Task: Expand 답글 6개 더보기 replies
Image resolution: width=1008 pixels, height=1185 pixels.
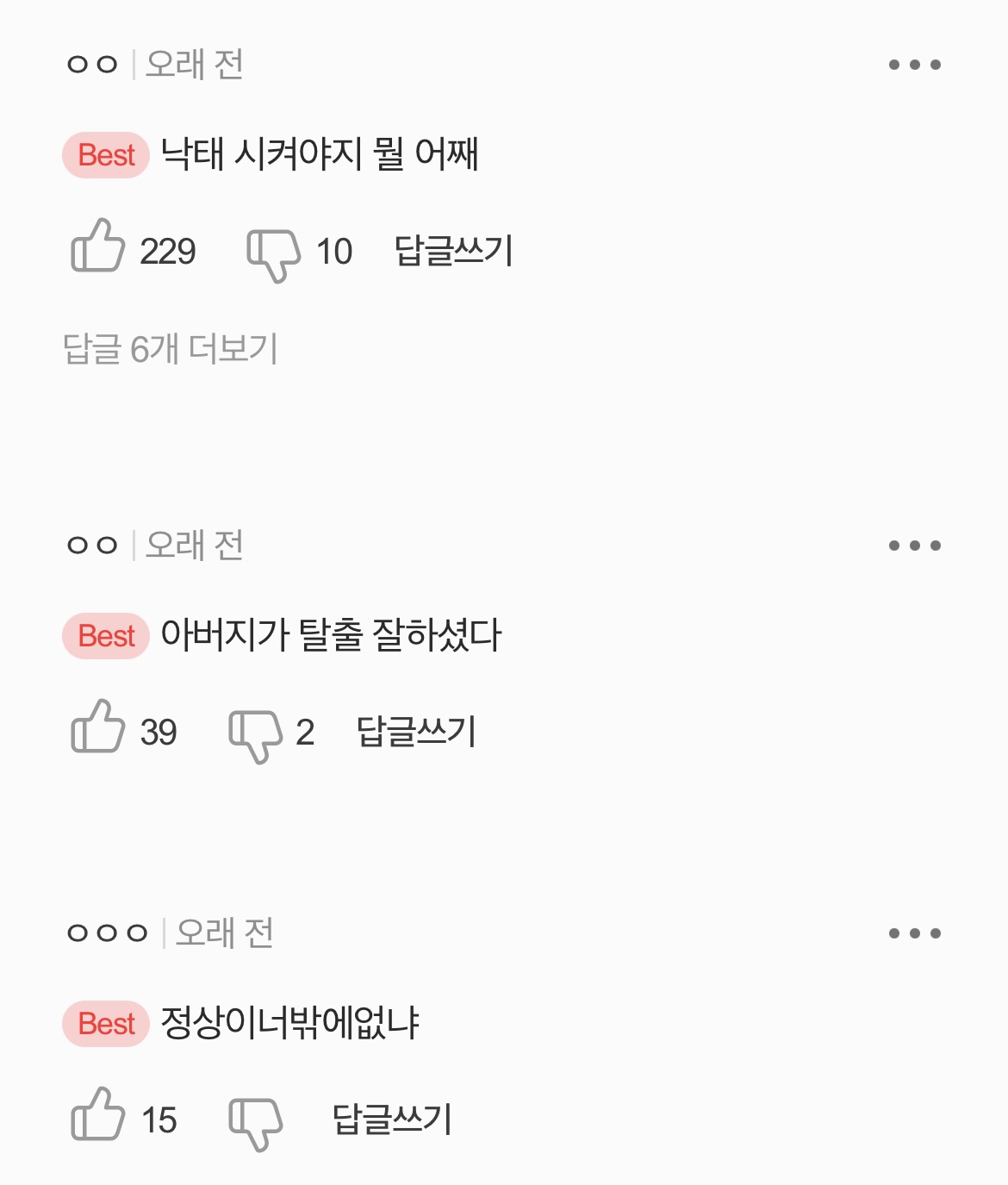Action: 171,349
